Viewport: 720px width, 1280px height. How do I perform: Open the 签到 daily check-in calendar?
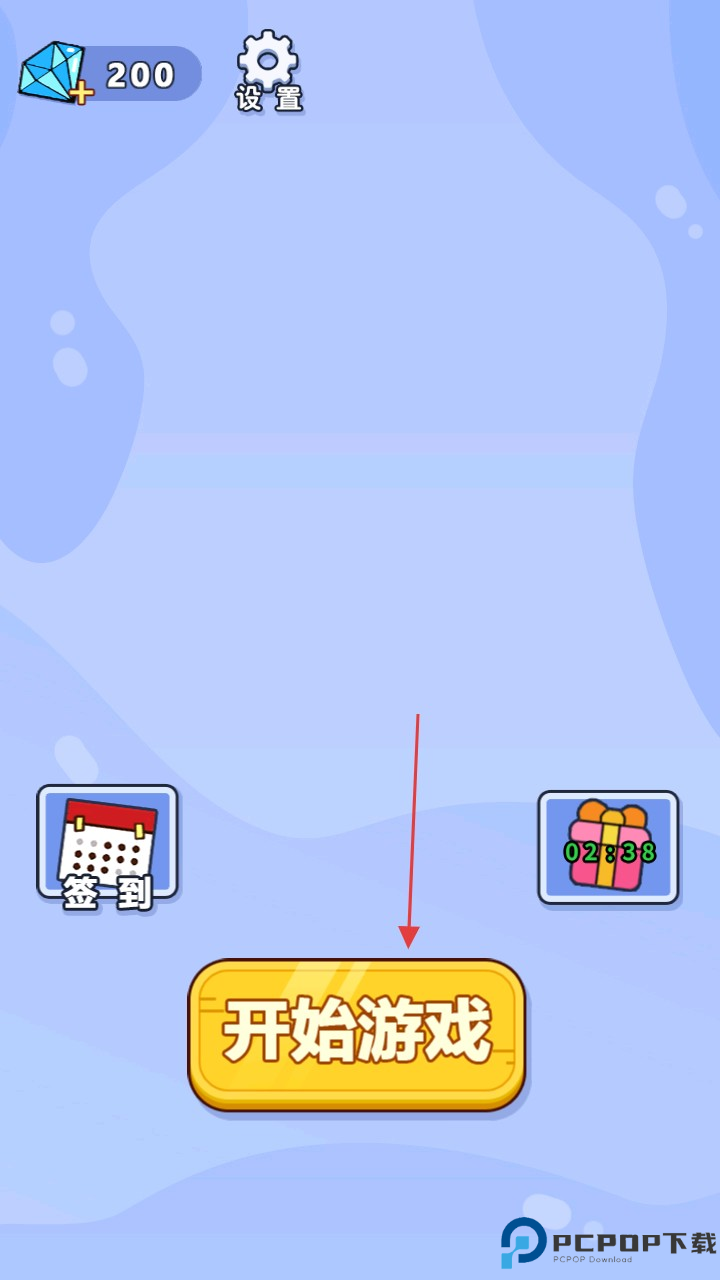[x=108, y=846]
